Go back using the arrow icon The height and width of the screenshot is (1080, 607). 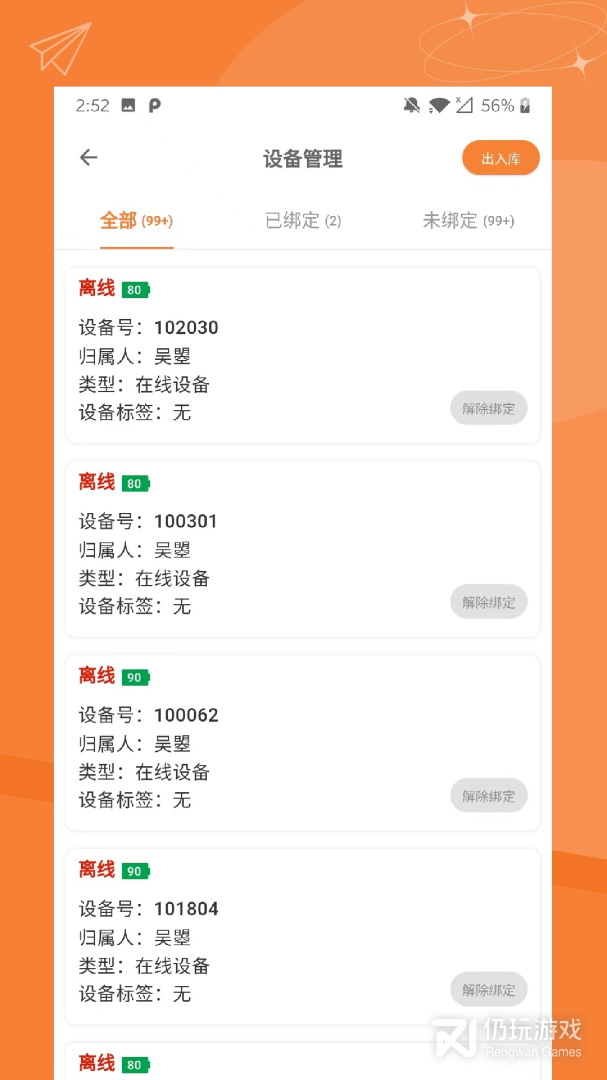pyautogui.click(x=89, y=157)
